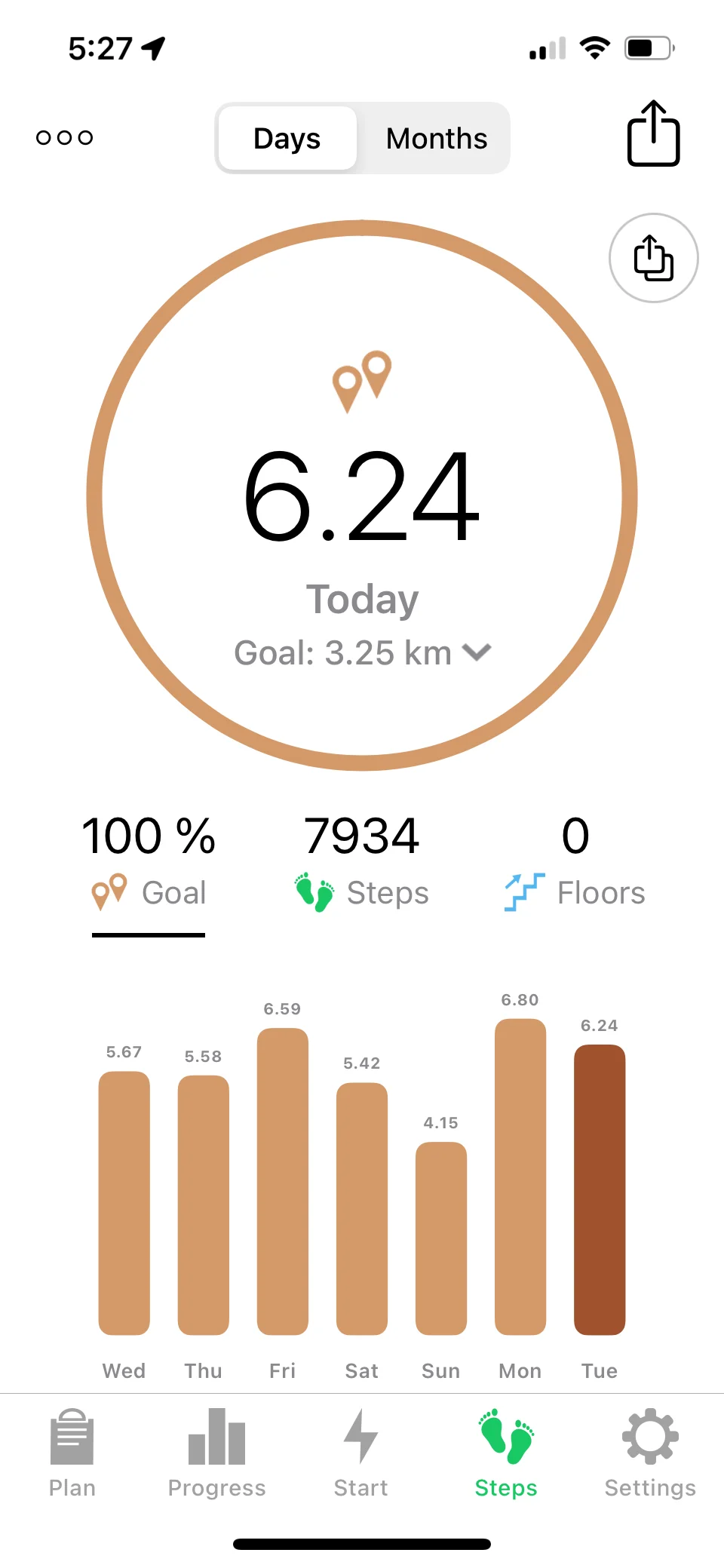The width and height of the screenshot is (724, 1568).
Task: Switch to the Months view
Action: click(436, 139)
